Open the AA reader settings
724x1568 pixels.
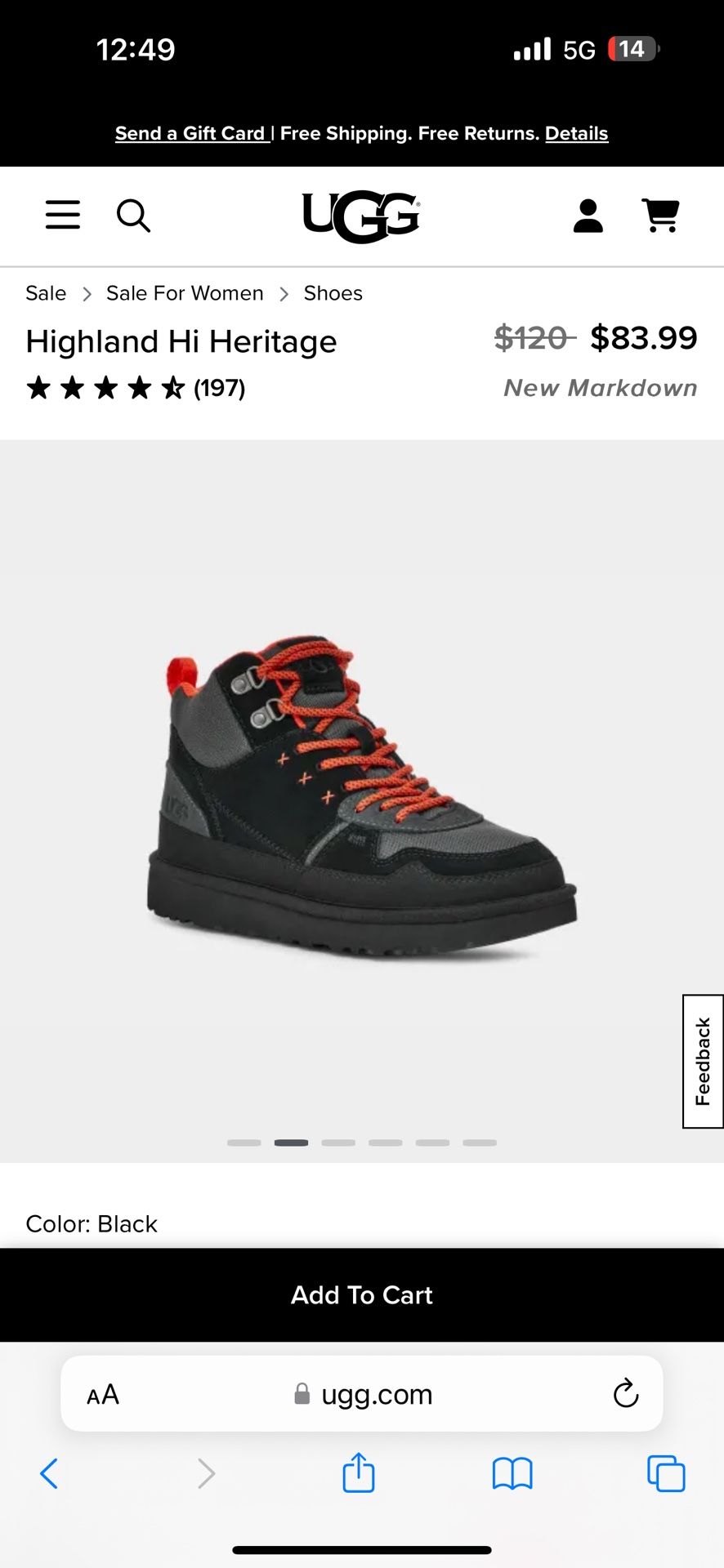click(103, 1394)
